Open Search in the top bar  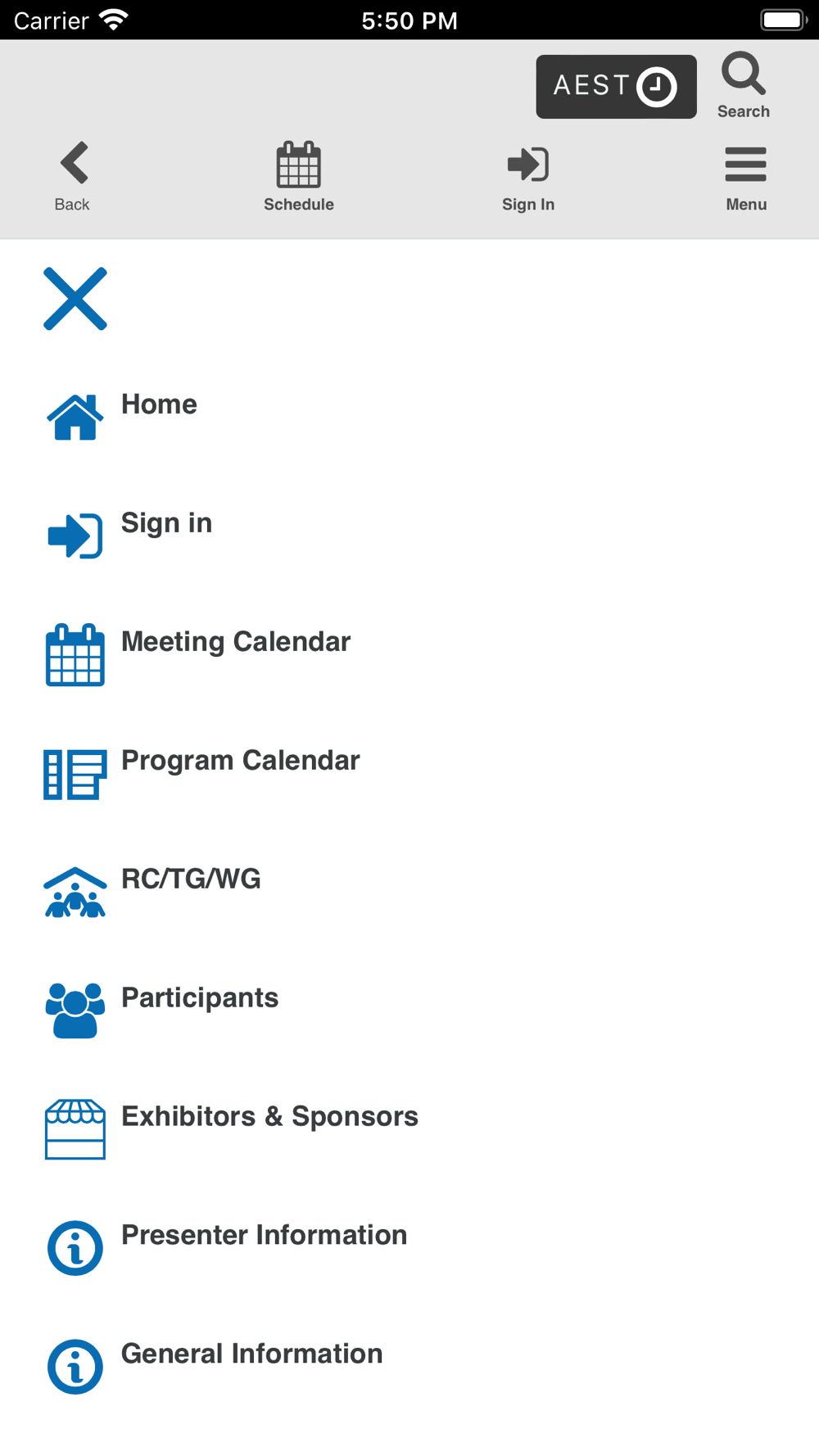tap(744, 86)
